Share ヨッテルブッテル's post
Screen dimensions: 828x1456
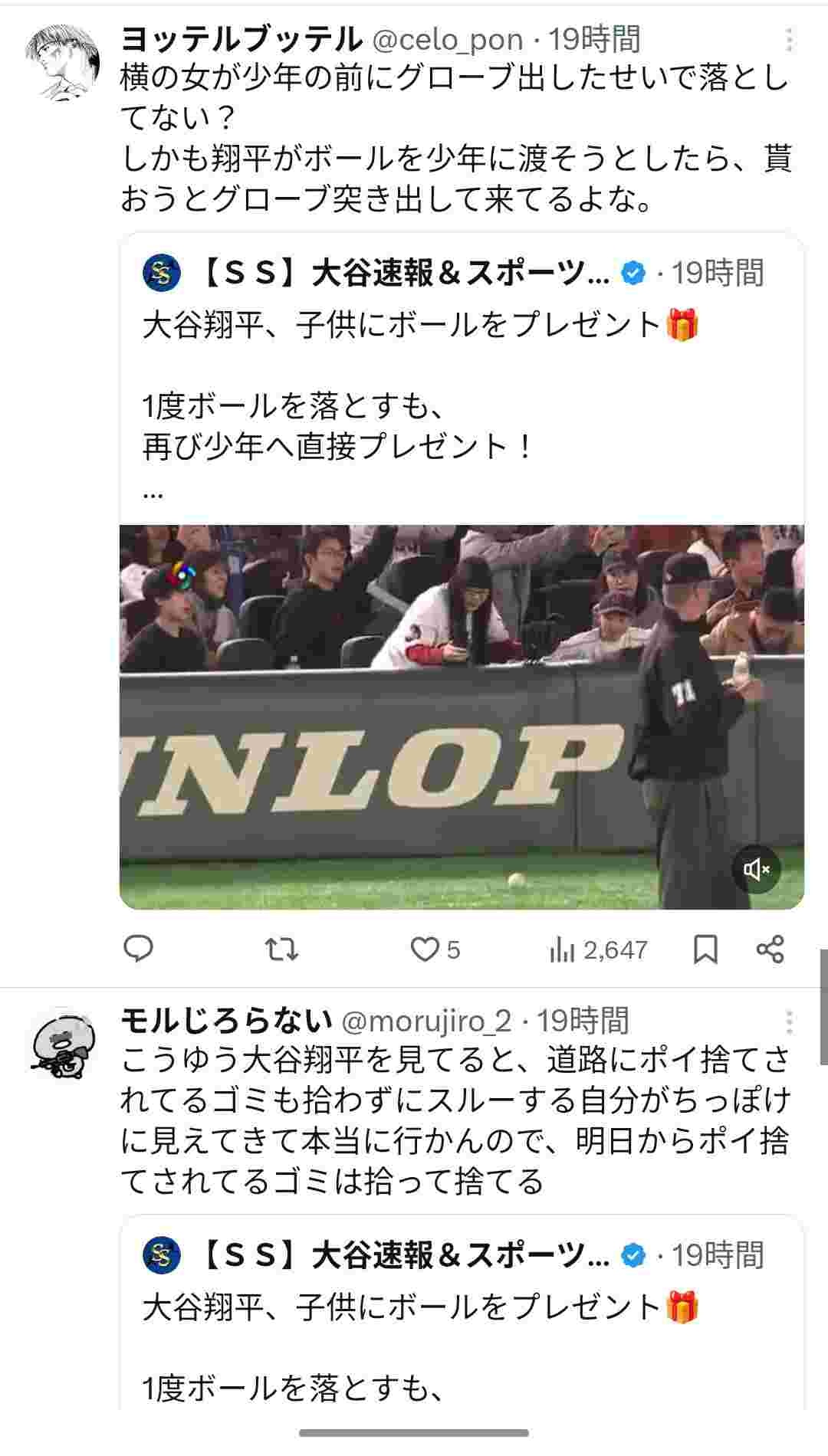[x=770, y=949]
